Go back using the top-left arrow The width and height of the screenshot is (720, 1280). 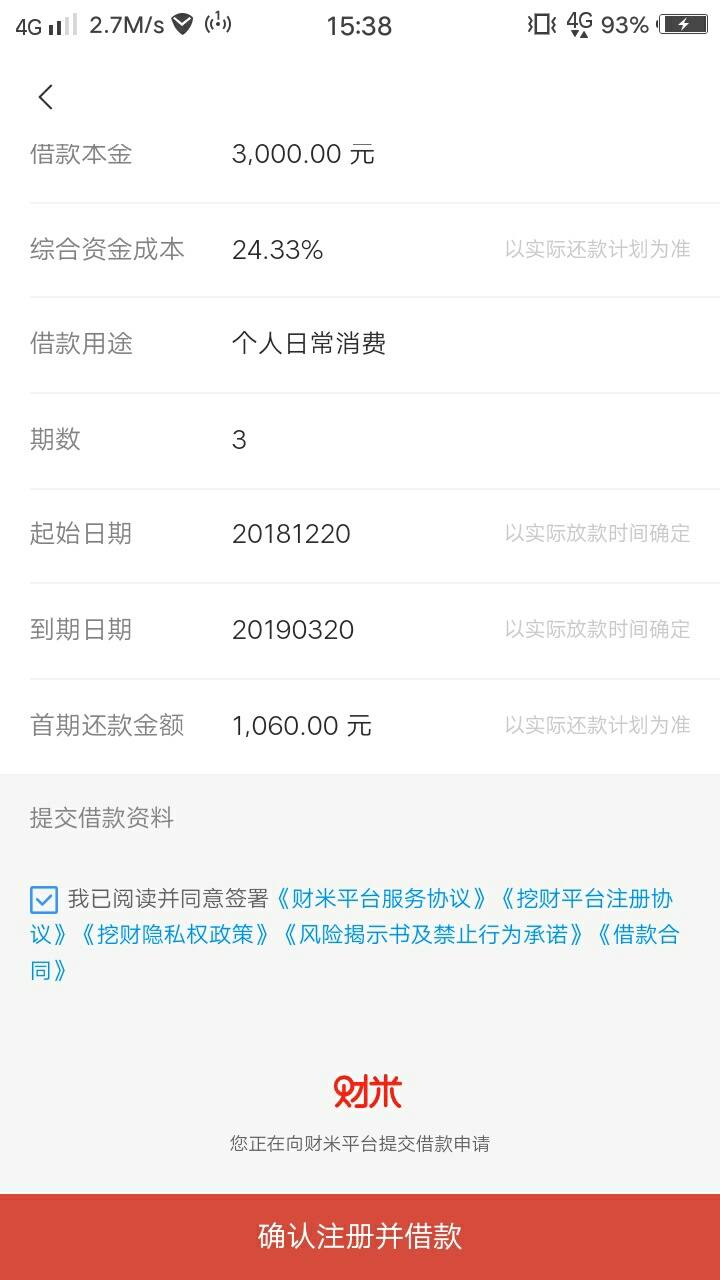tap(45, 97)
